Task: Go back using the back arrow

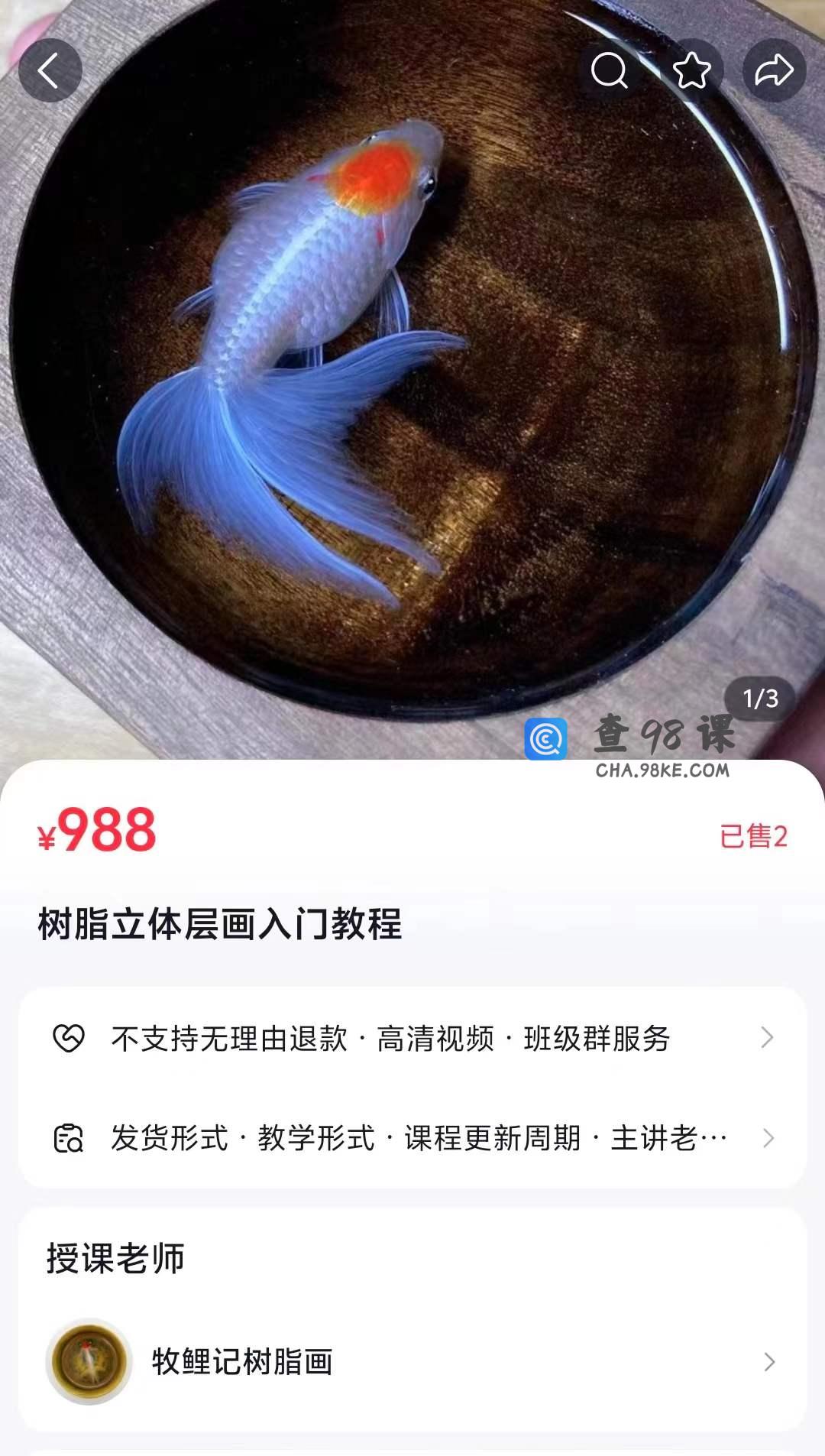Action: [x=50, y=71]
